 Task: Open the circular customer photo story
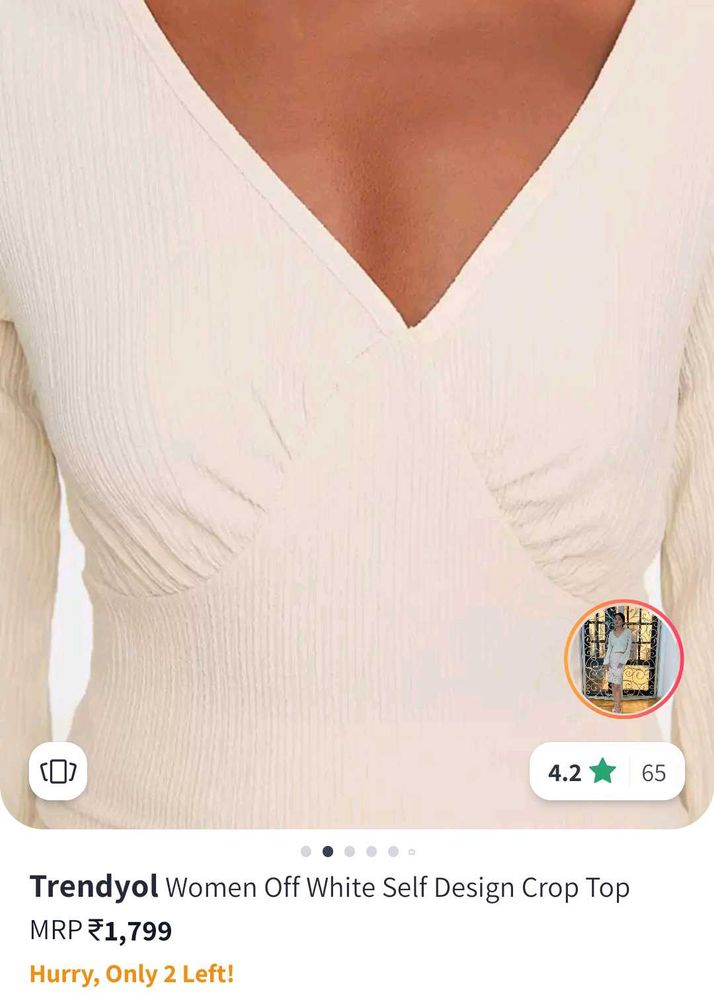coord(623,660)
